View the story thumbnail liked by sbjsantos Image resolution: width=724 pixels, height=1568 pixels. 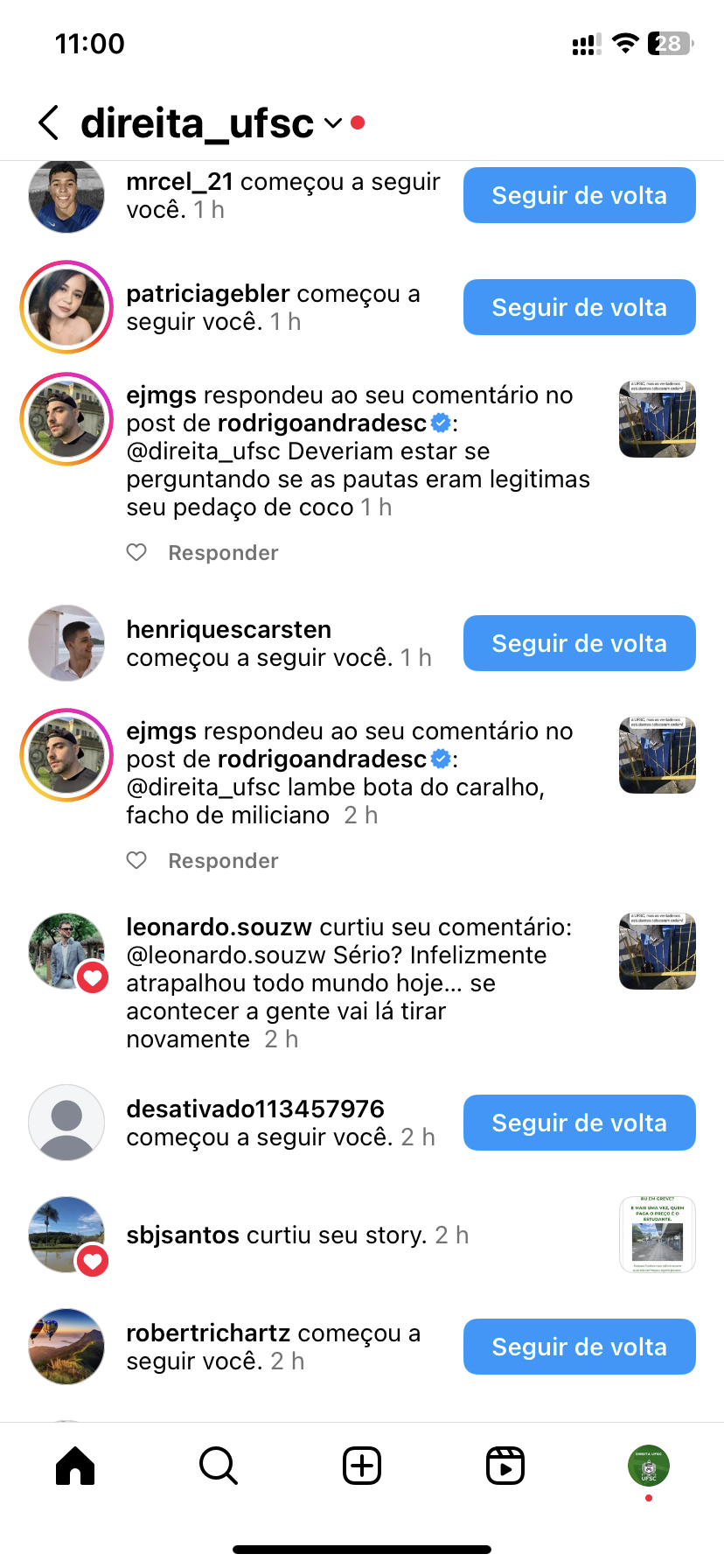pos(657,1235)
